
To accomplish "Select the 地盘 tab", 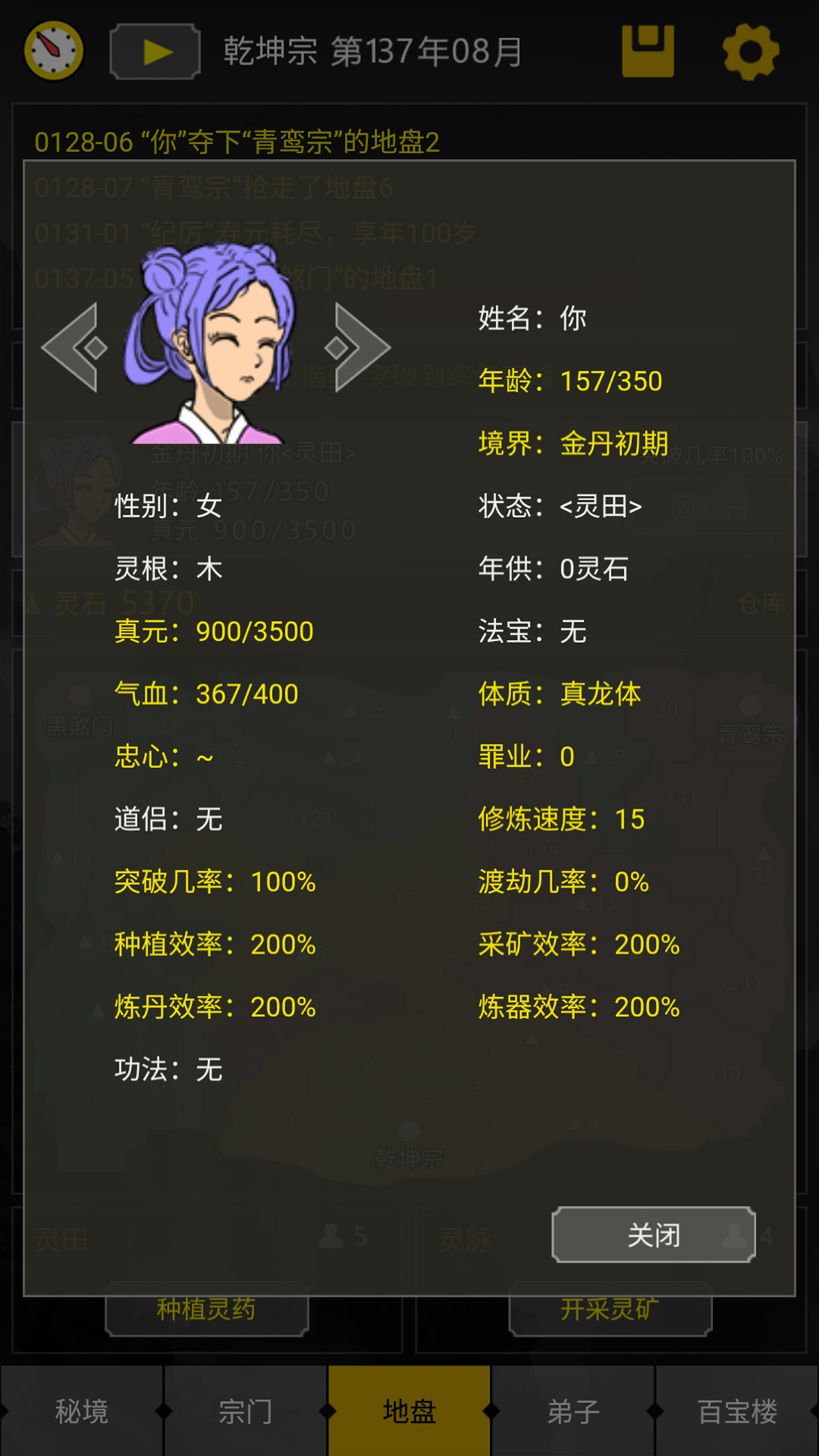I will (409, 1411).
